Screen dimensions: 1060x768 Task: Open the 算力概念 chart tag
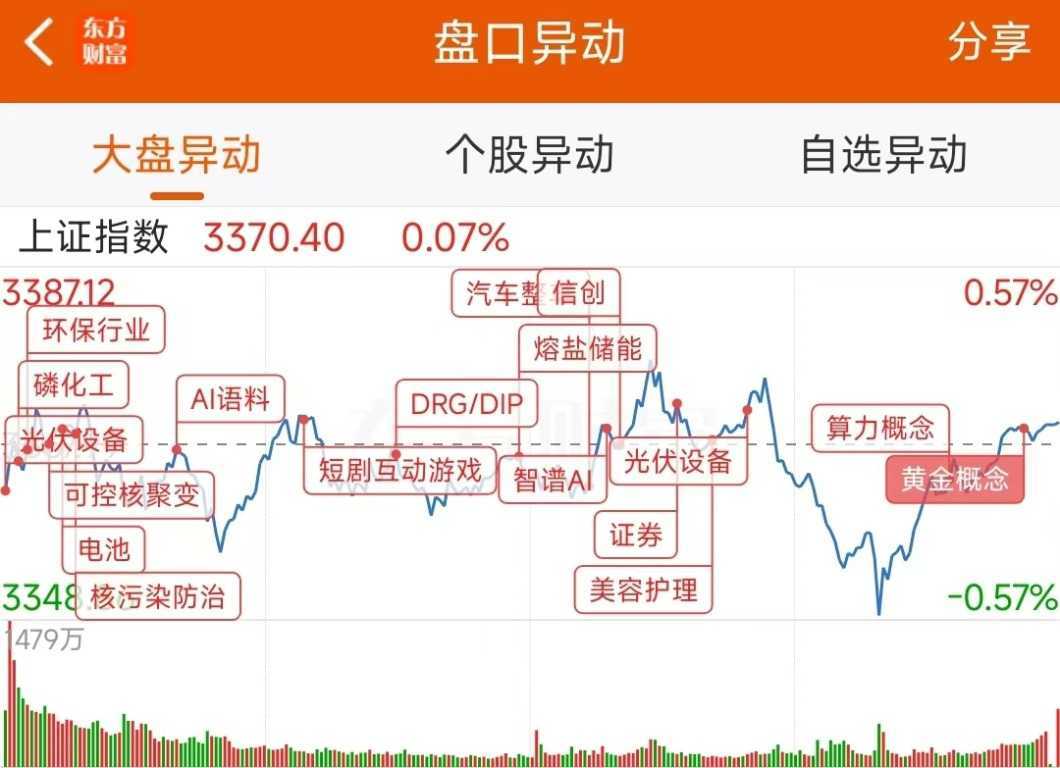(x=880, y=428)
